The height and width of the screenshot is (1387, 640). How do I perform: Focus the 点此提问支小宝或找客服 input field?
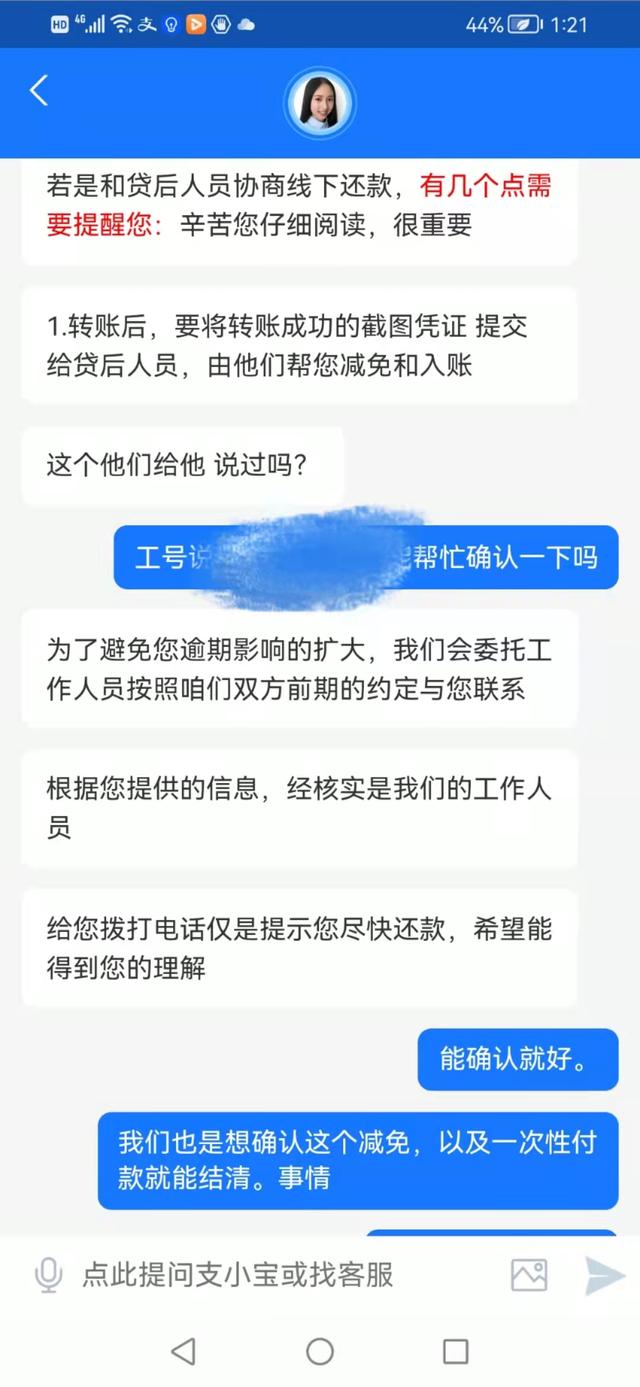point(270,1275)
